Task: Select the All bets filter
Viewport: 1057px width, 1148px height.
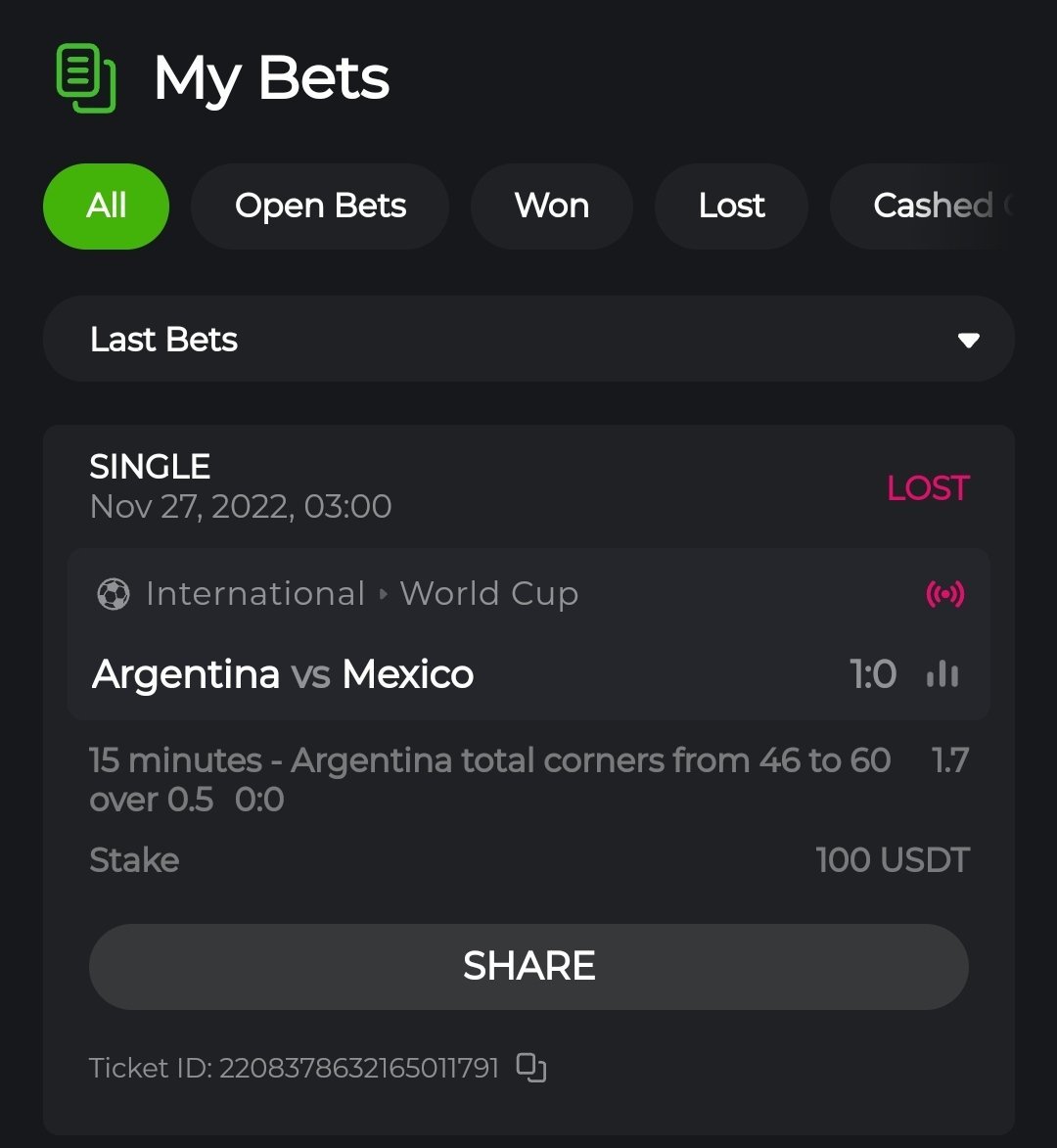Action: click(x=106, y=207)
